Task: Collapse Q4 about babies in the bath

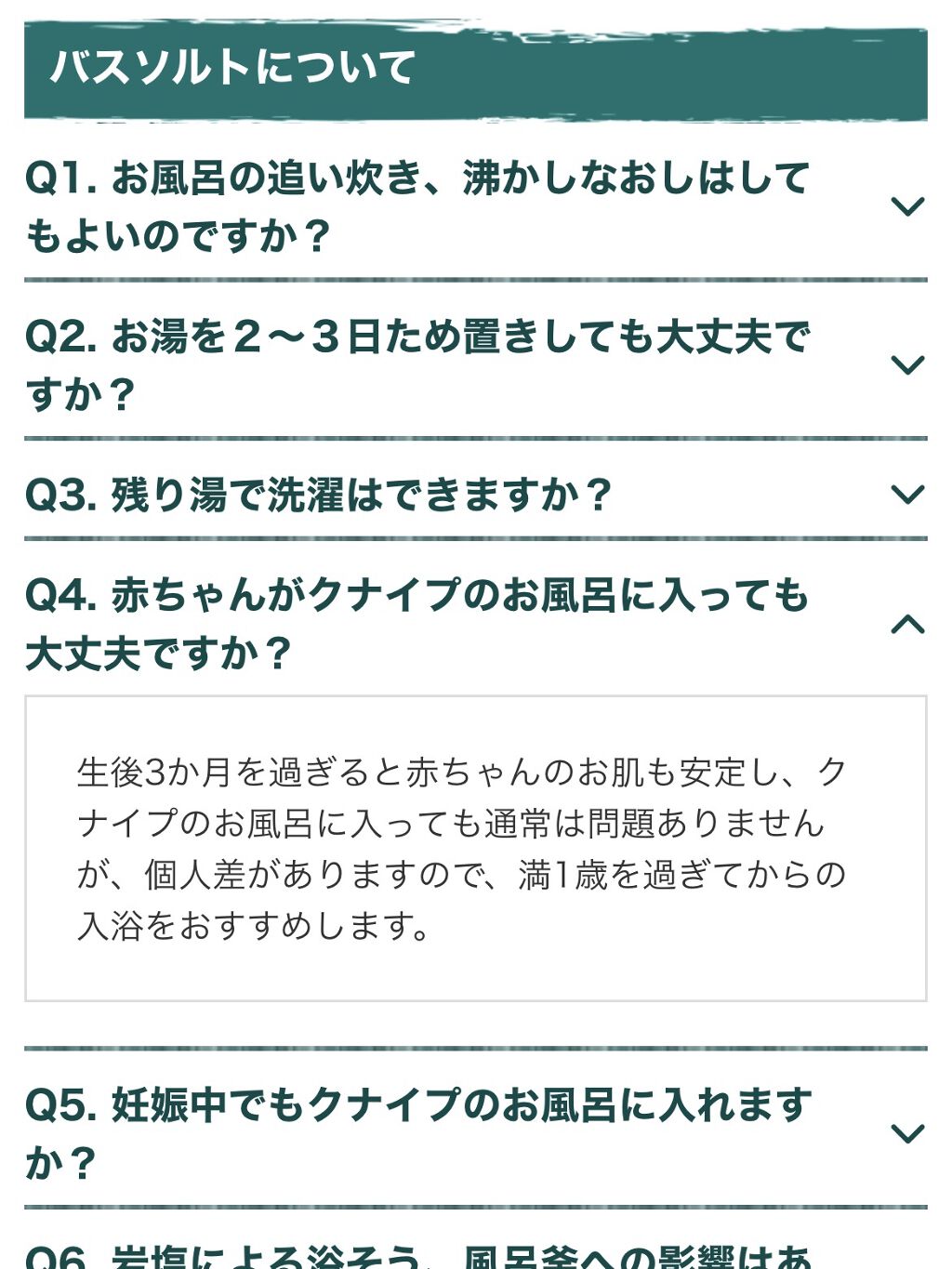Action: [x=906, y=624]
